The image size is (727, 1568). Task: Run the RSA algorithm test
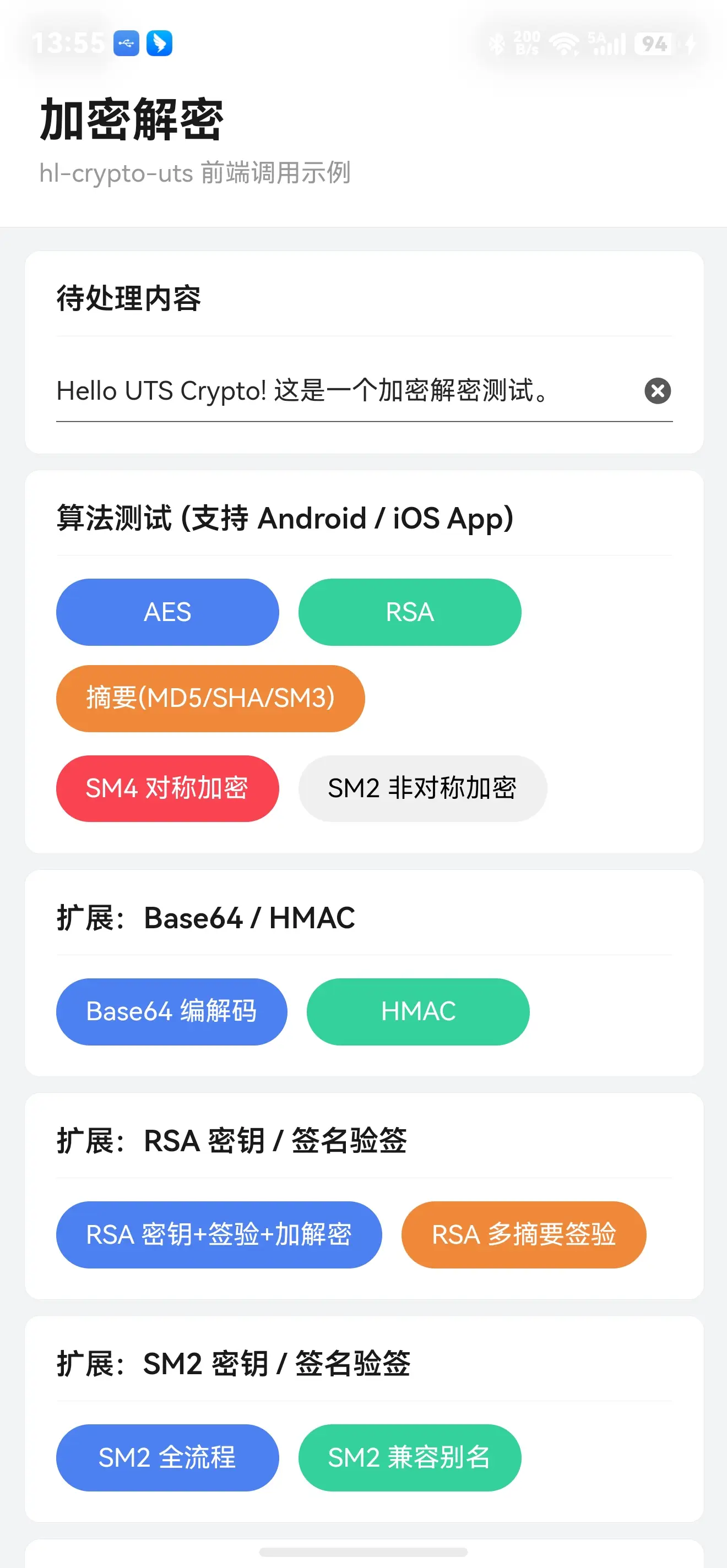(409, 612)
